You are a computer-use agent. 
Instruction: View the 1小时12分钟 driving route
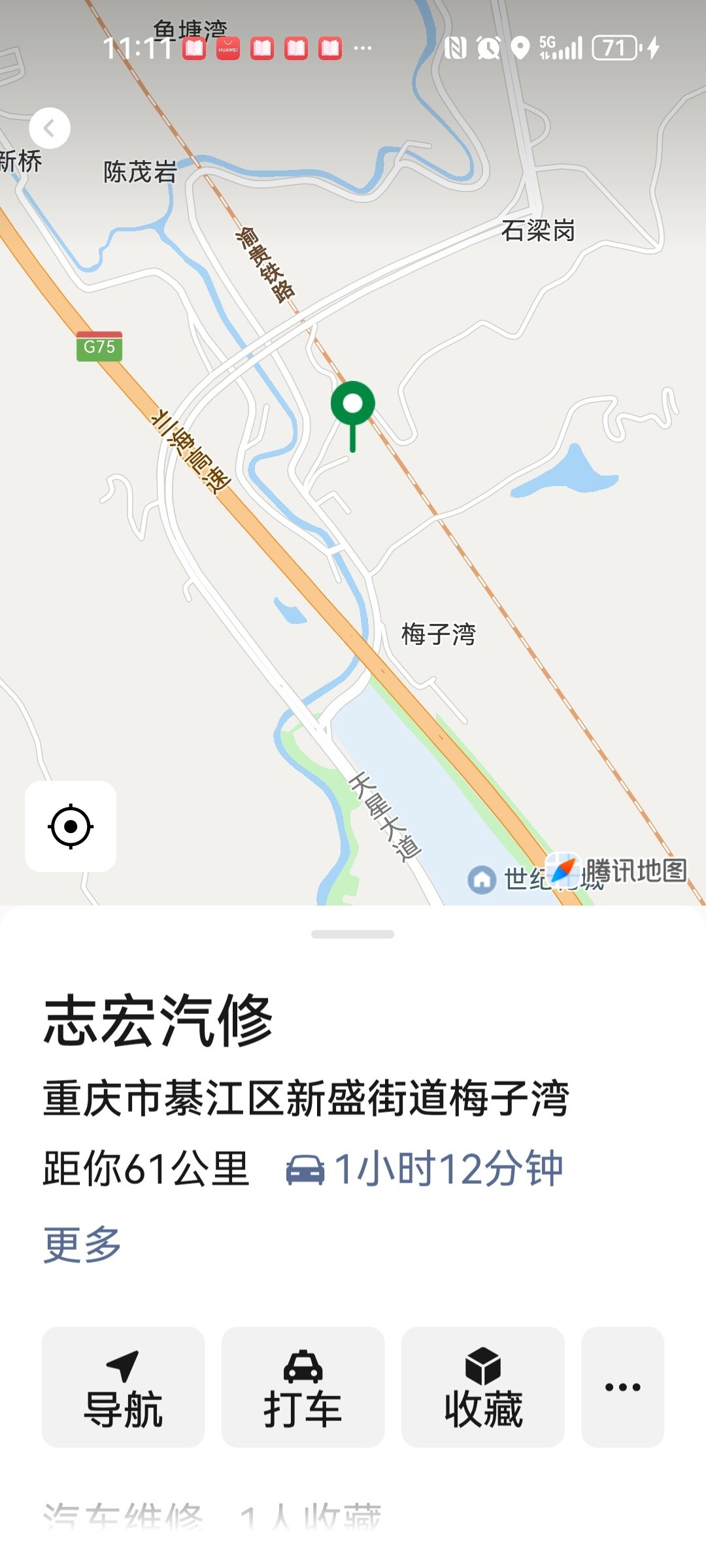tap(425, 1168)
